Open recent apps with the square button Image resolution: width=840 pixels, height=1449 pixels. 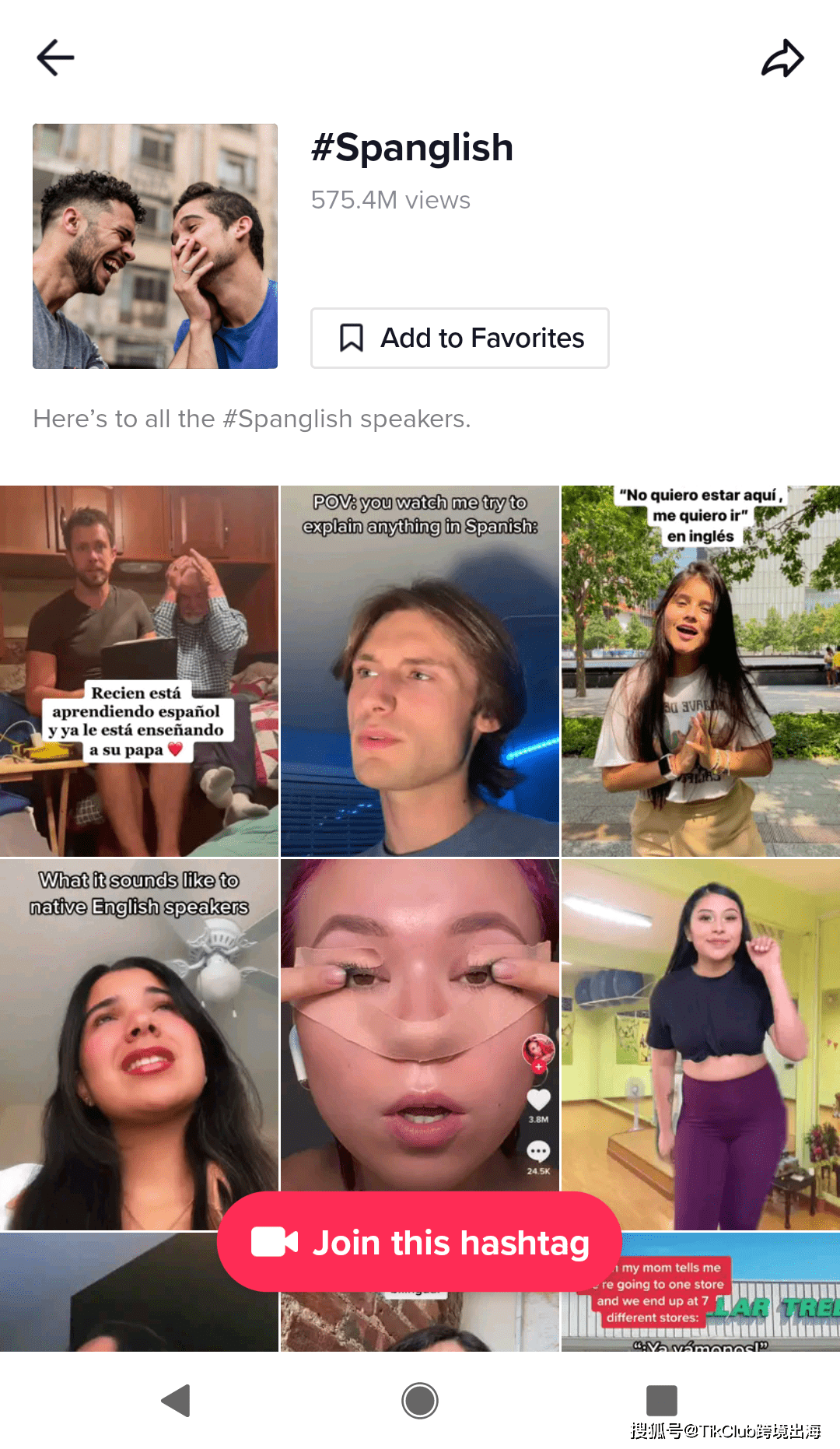click(x=660, y=1399)
